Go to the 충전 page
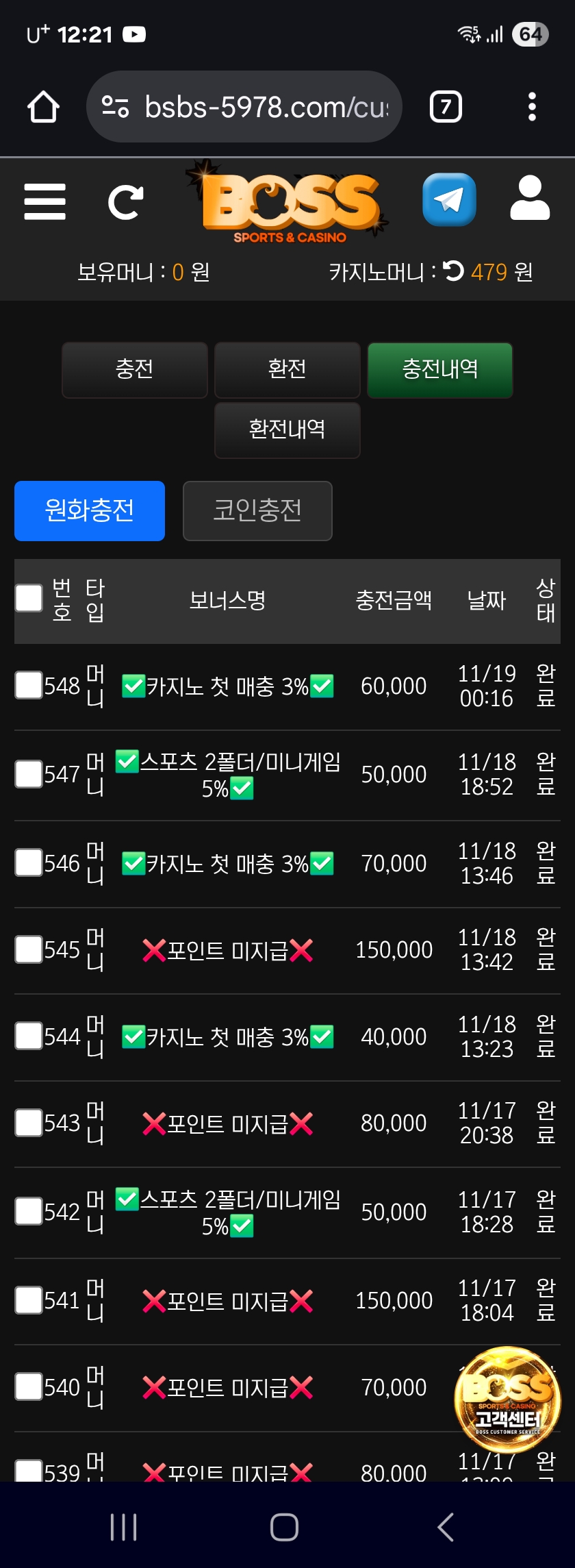 coord(135,370)
